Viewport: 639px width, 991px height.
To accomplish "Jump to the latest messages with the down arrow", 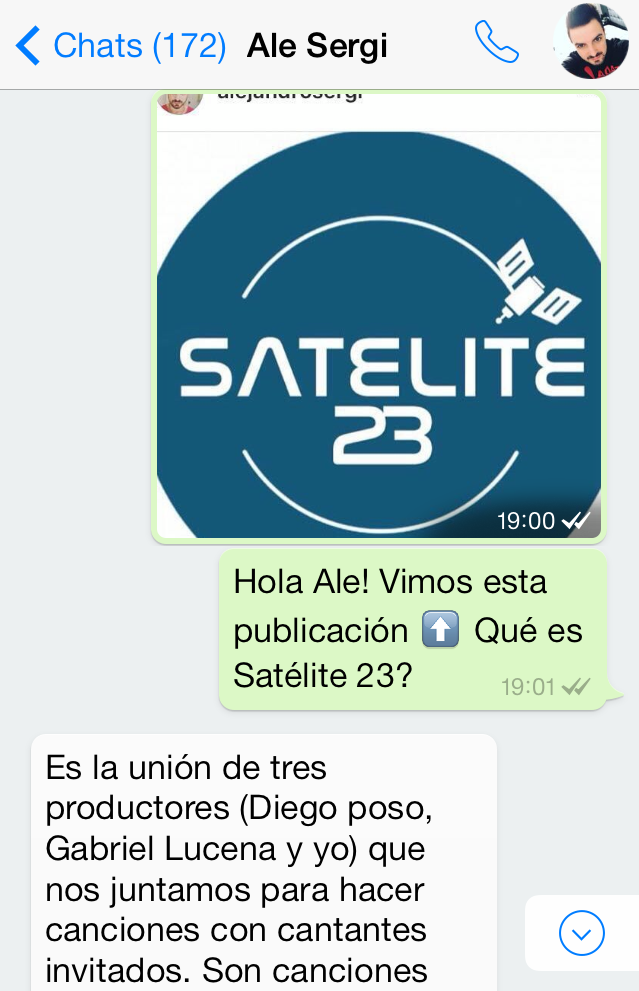I will 582,934.
